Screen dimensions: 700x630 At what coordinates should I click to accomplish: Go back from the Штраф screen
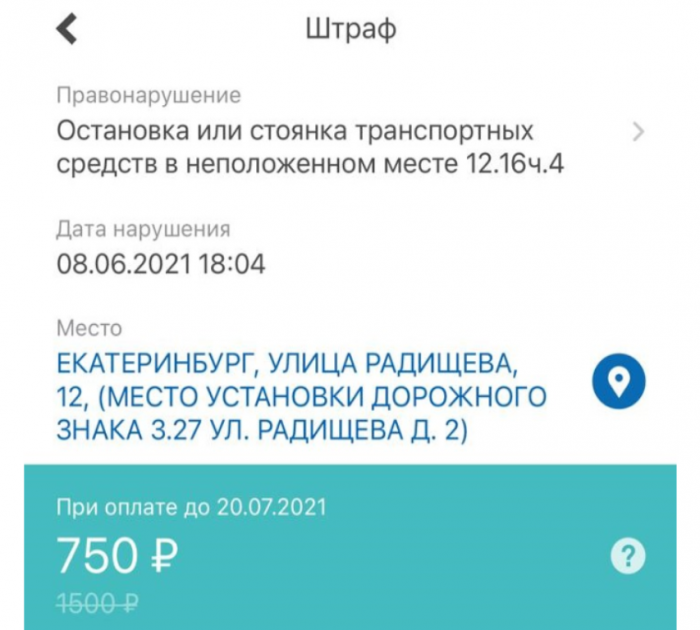tap(67, 30)
